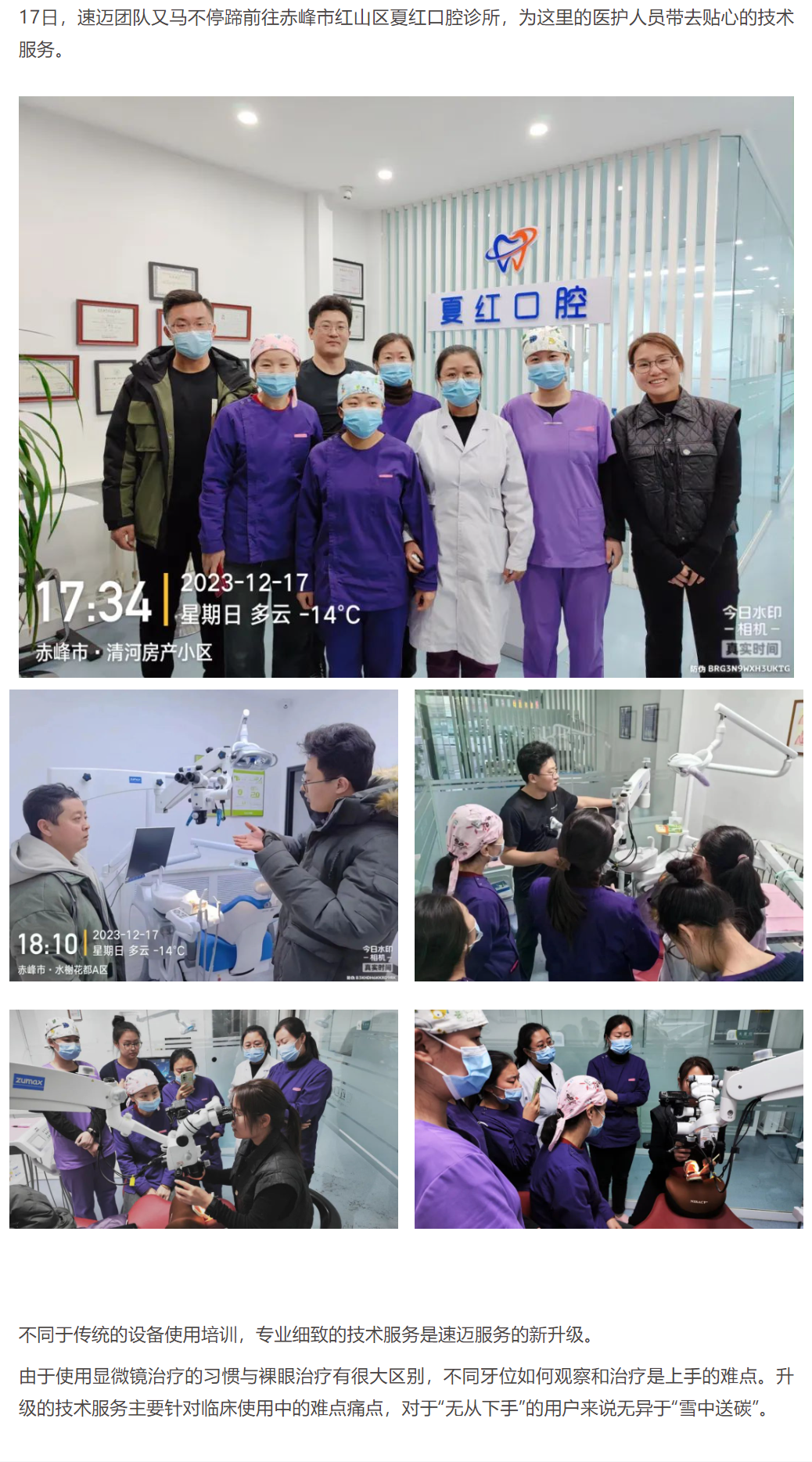Open the Xiahong dental clinic group photo
812x1462 pixels.
tap(406, 387)
